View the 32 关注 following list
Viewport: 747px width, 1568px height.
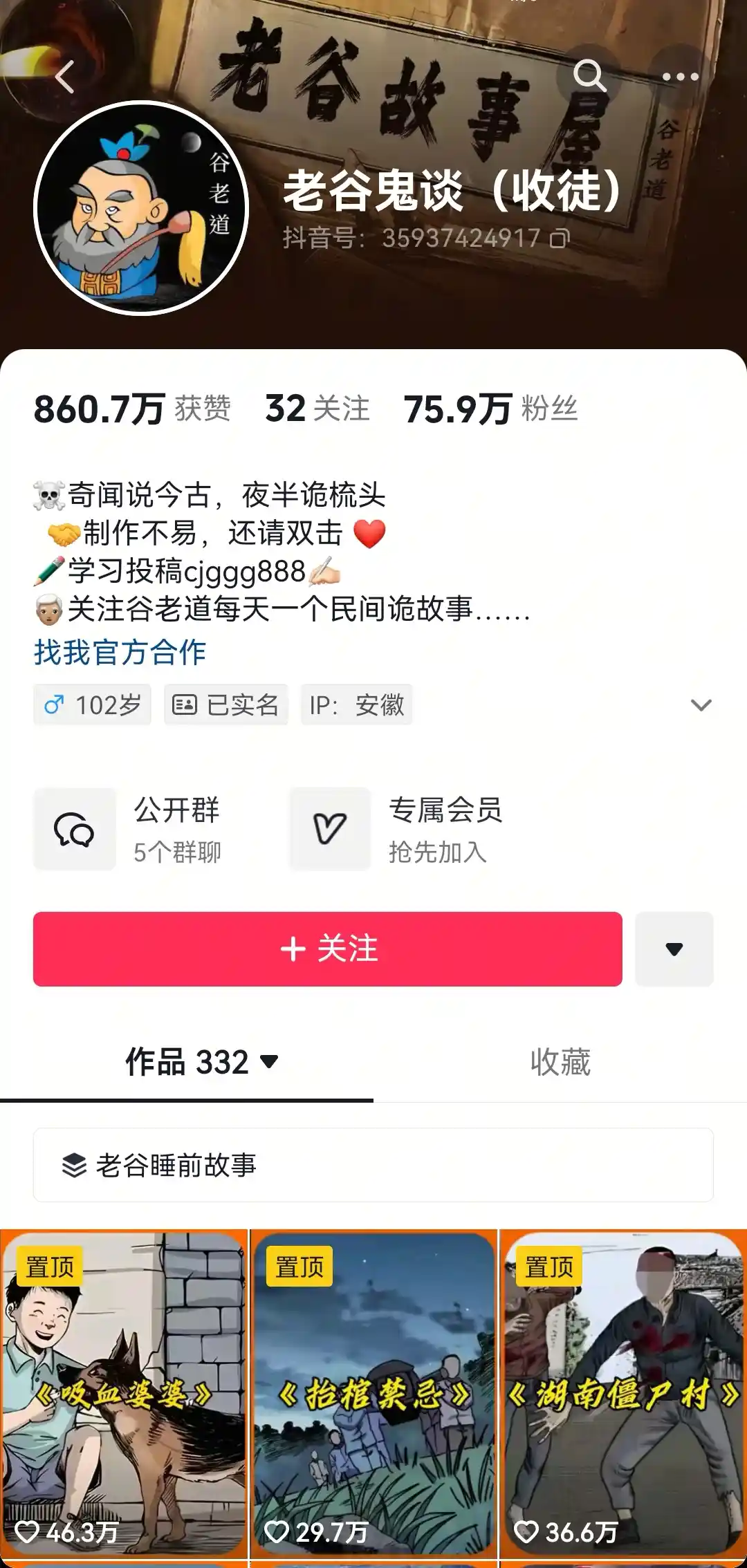tap(317, 409)
